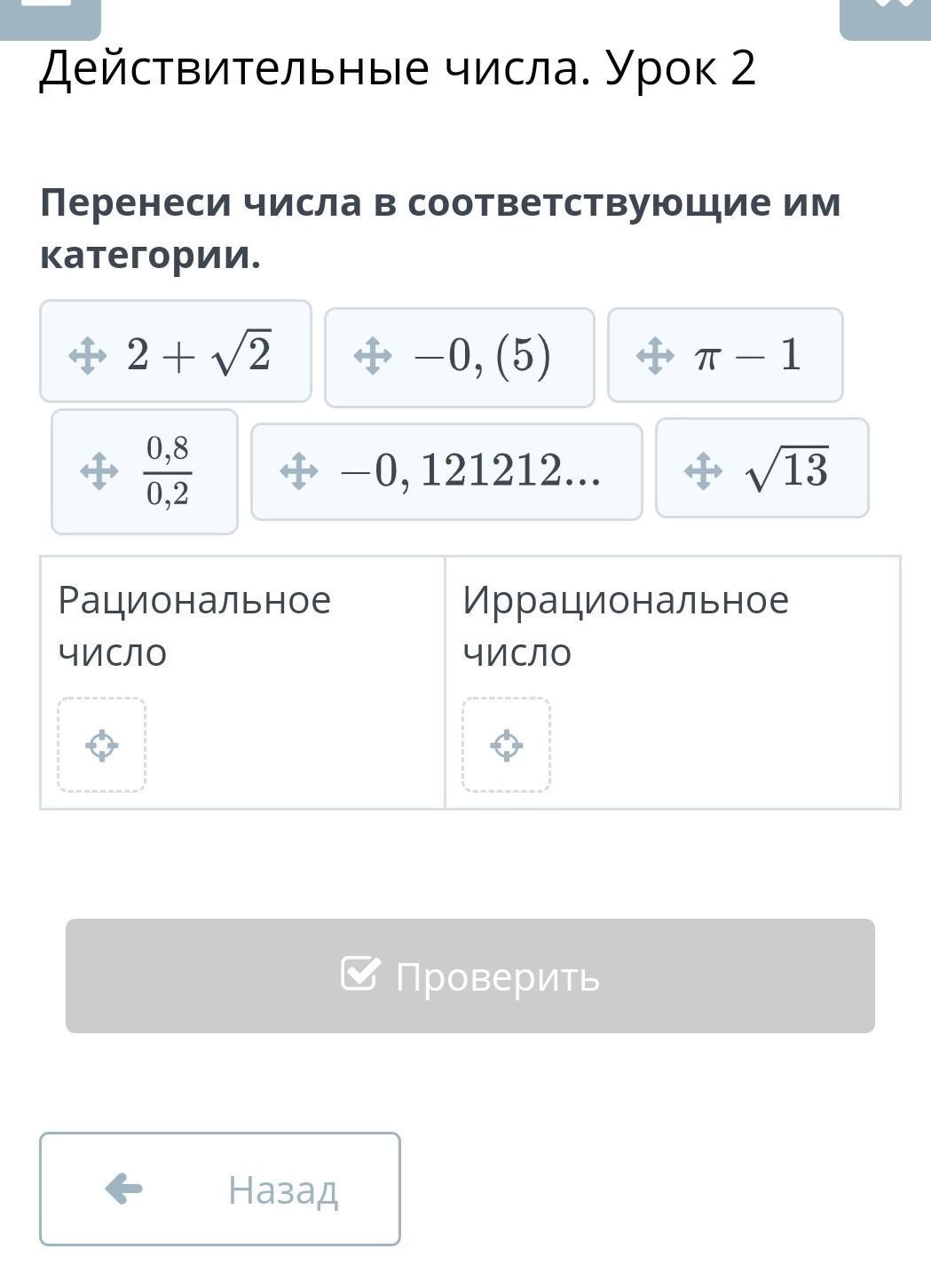This screenshot has width=931, height=1288.
Task: Go back using the Назад button
Action: pyautogui.click(x=220, y=1189)
